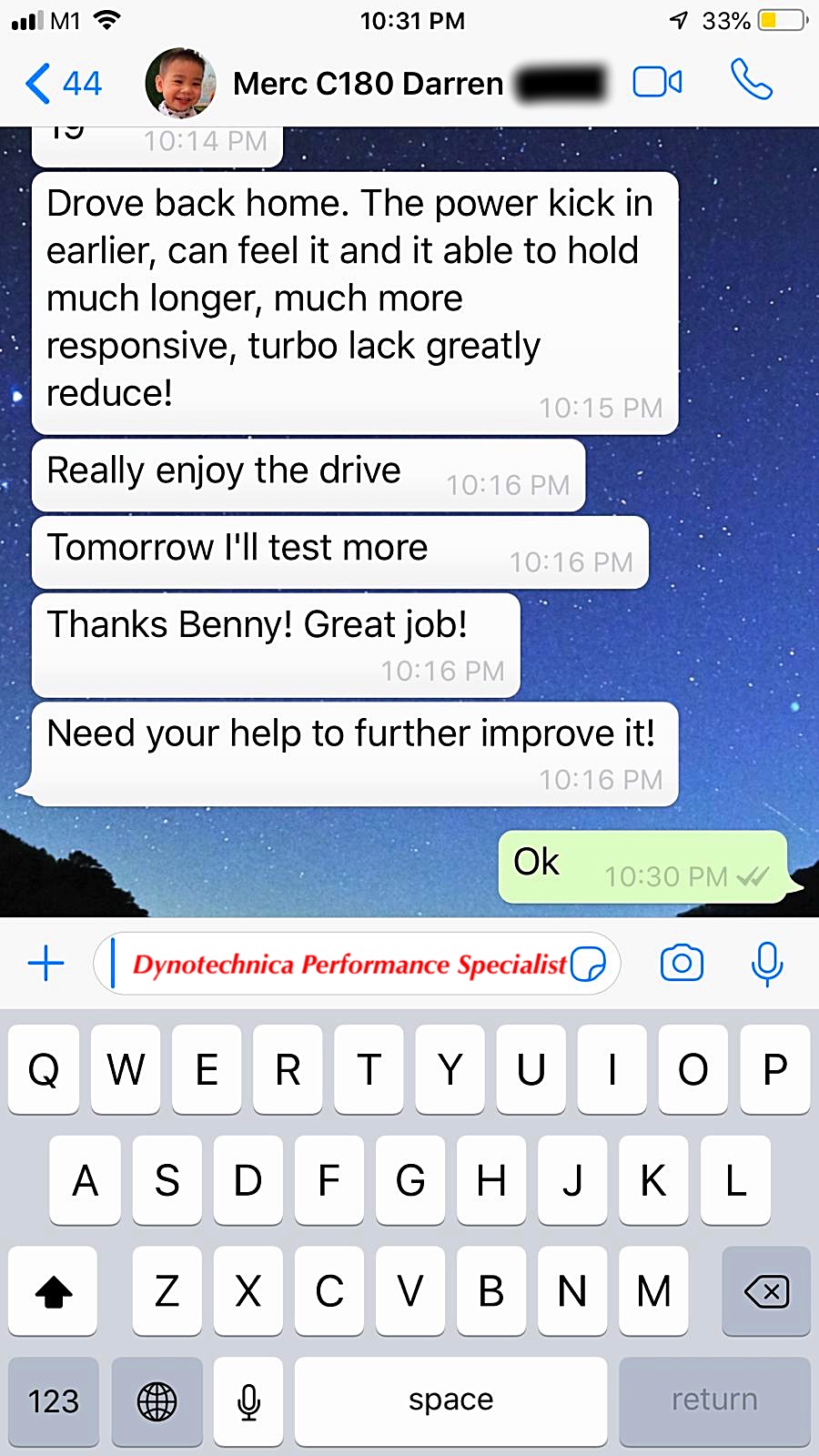Open contact info for Merc C180 Darren
The image size is (819, 1456).
pyautogui.click(x=369, y=84)
